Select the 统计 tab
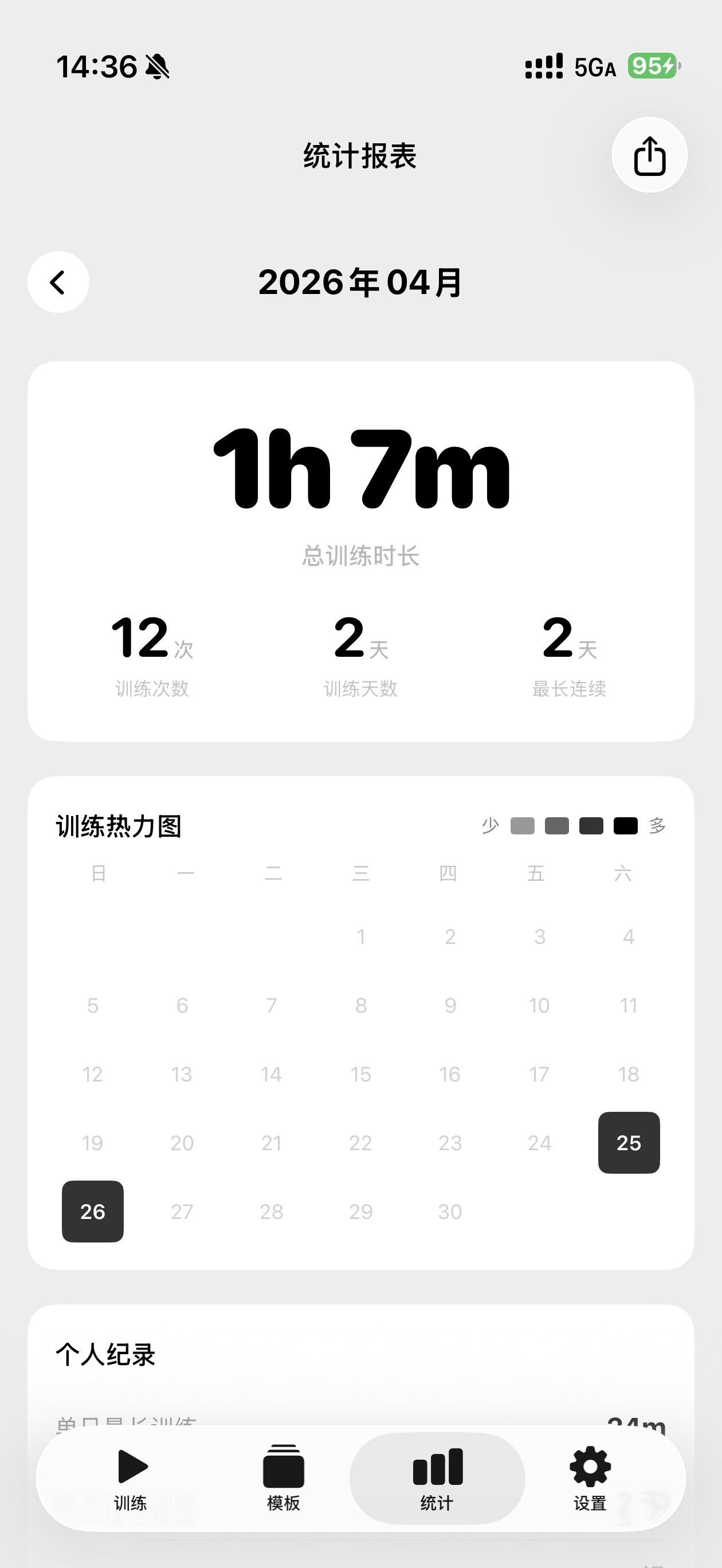This screenshot has height=1568, width=722. [x=437, y=1478]
